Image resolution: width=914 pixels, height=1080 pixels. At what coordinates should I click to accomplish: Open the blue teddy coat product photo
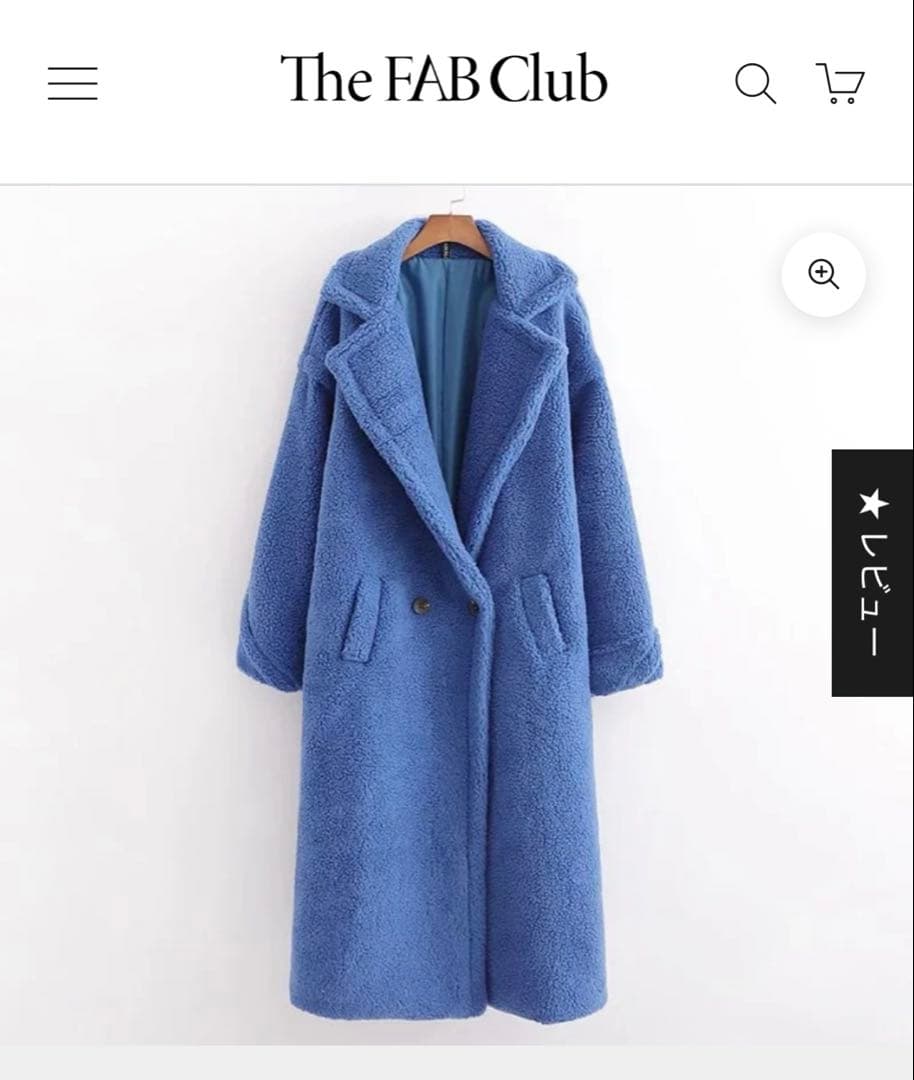coord(450,620)
